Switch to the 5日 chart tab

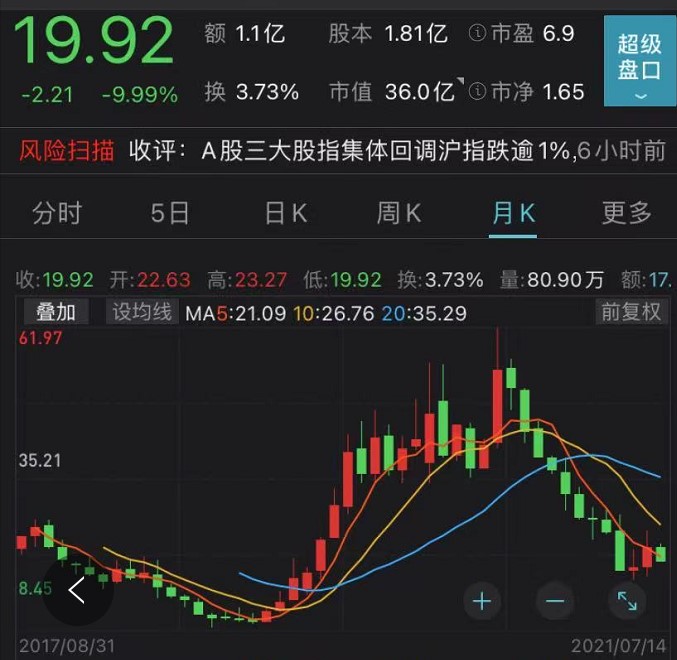tap(170, 213)
